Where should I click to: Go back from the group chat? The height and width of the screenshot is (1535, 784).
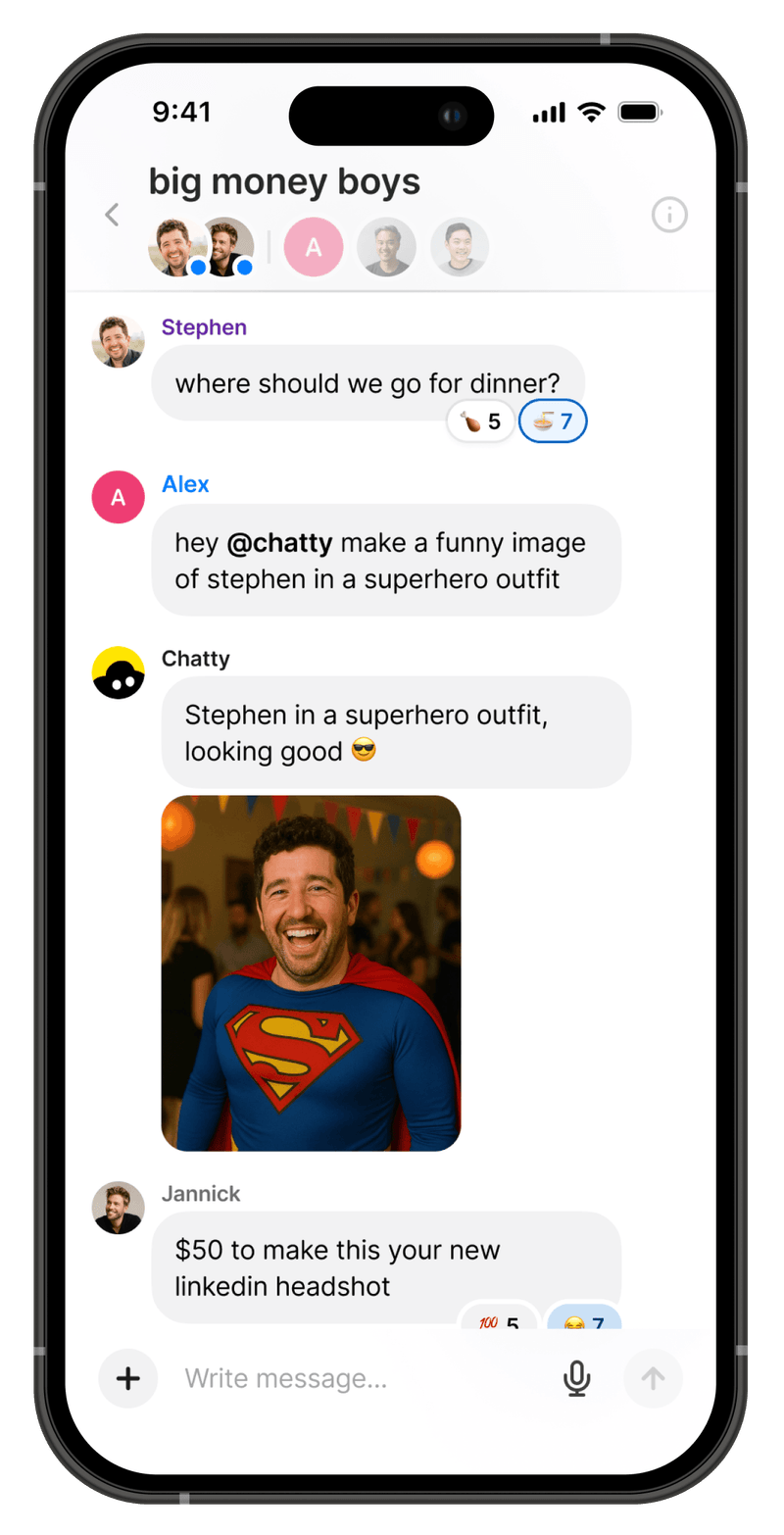112,215
